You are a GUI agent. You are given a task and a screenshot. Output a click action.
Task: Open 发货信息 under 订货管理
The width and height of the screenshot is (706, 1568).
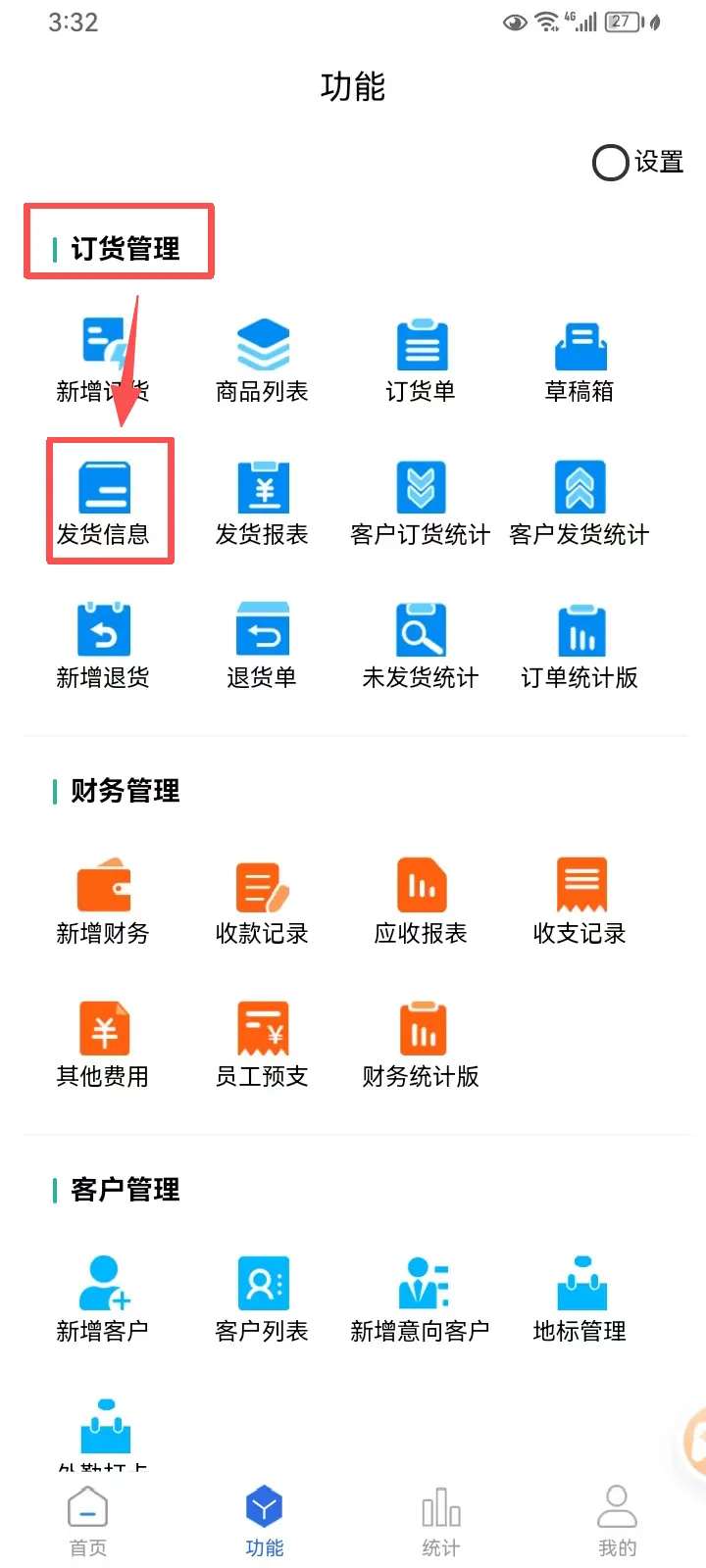click(104, 500)
